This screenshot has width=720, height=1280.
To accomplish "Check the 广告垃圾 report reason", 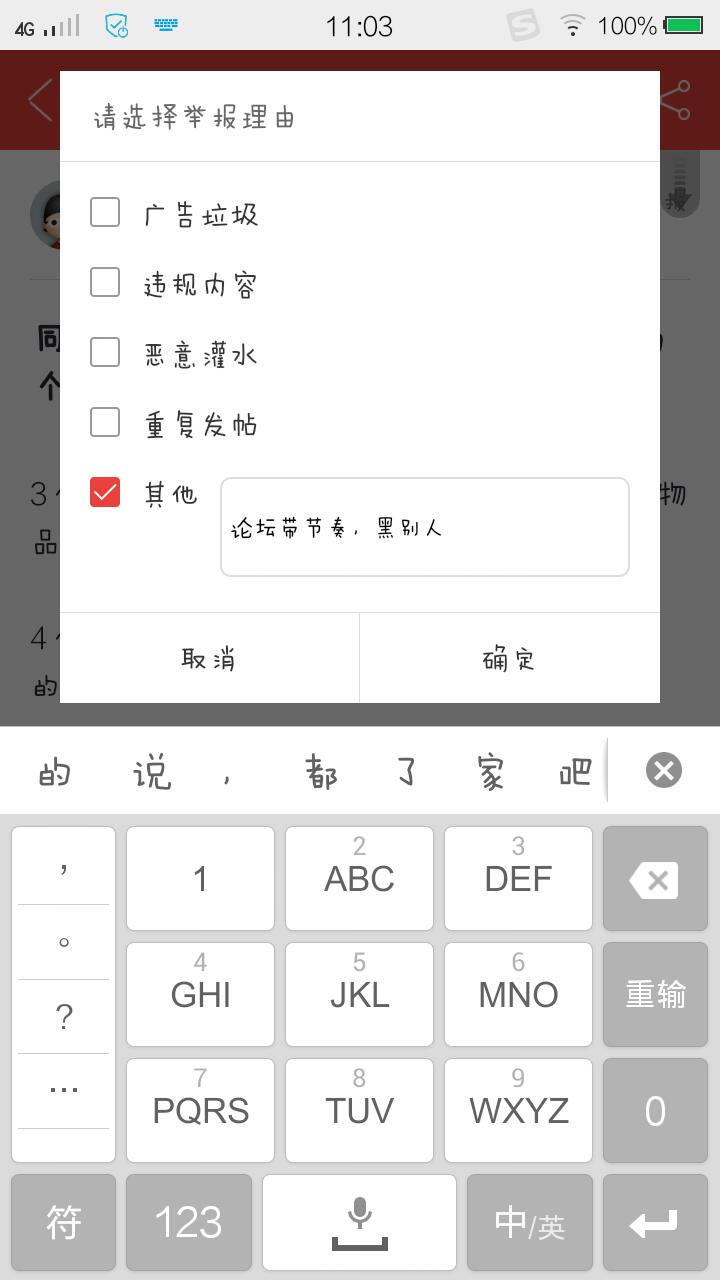I will [x=105, y=213].
